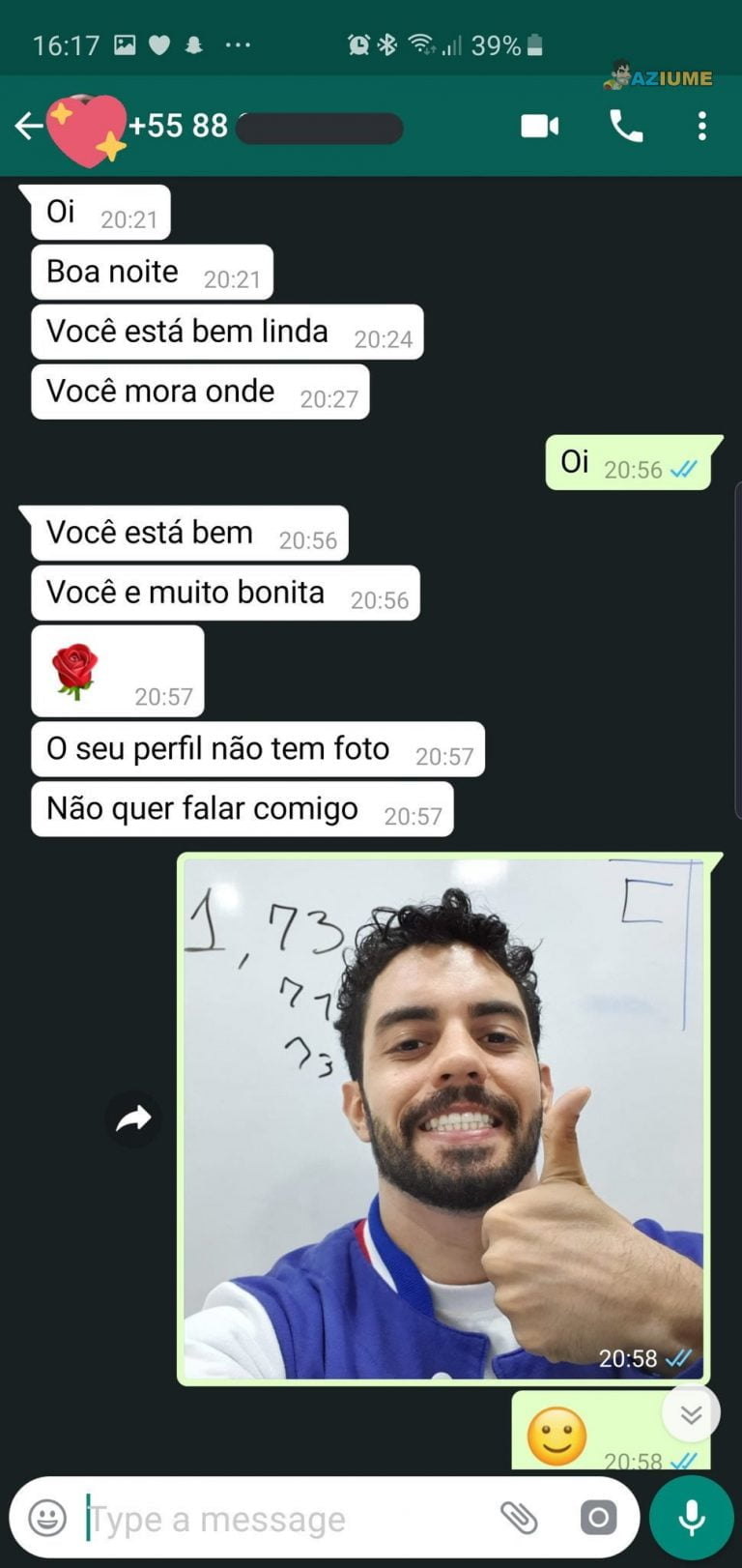742x1568 pixels.
Task: Start a voice call
Action: point(626,127)
